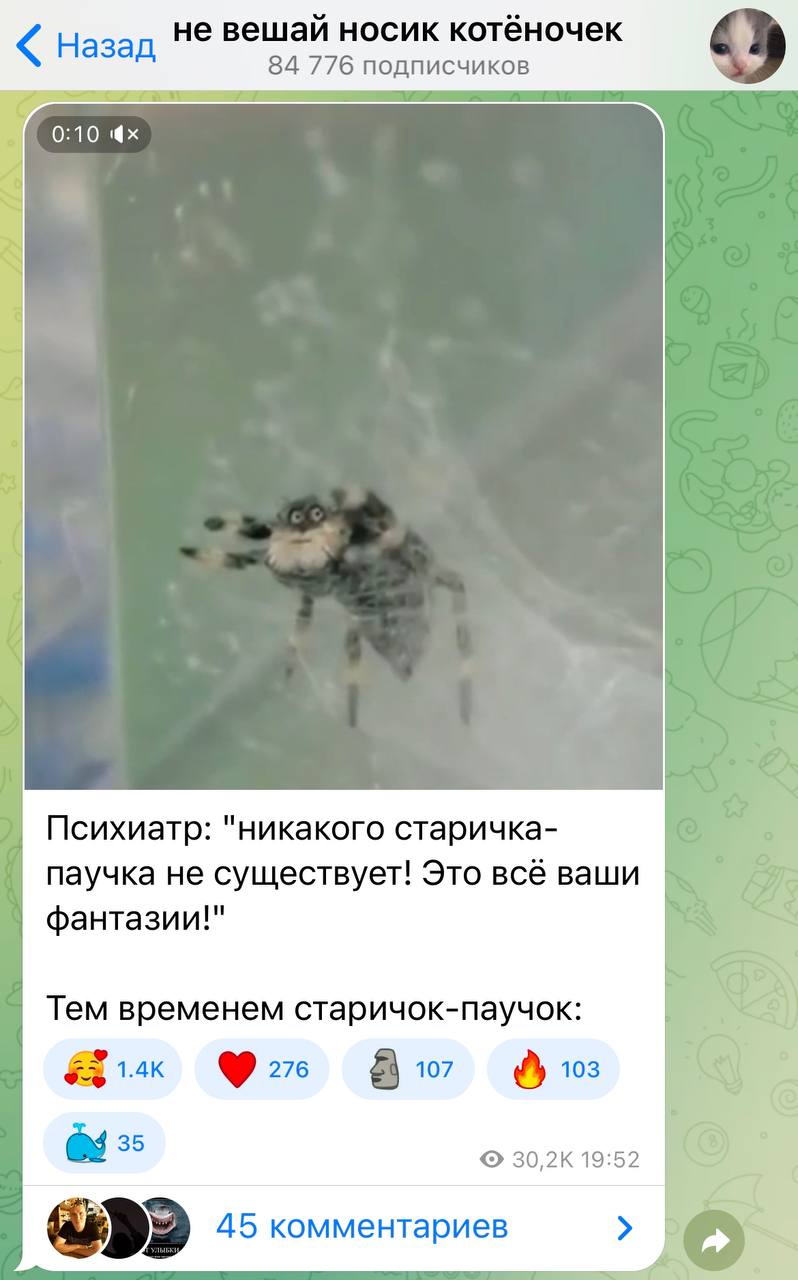Viewport: 798px width, 1280px height.
Task: Go back with the Назад button
Action: pyautogui.click(x=86, y=45)
